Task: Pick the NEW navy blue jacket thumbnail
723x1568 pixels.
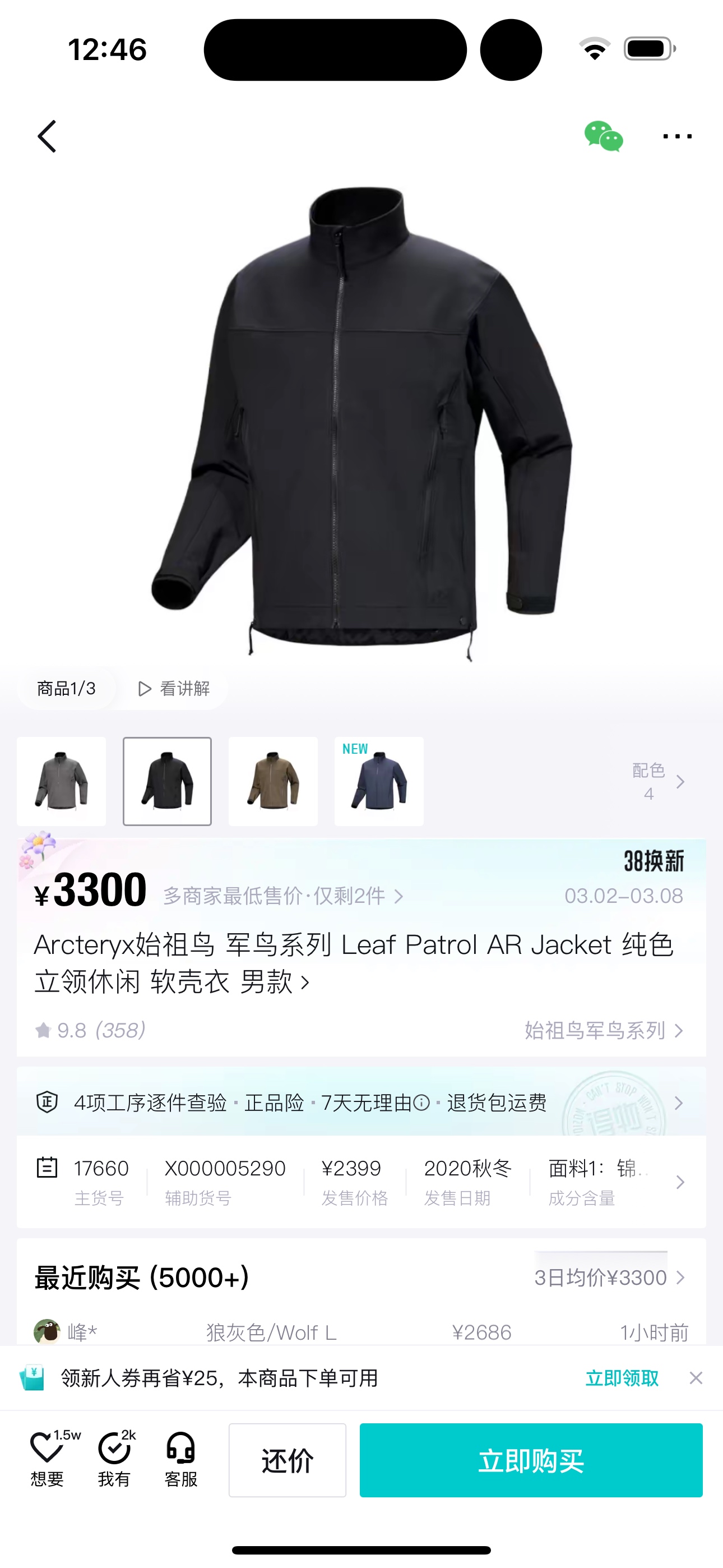Action: pyautogui.click(x=379, y=782)
